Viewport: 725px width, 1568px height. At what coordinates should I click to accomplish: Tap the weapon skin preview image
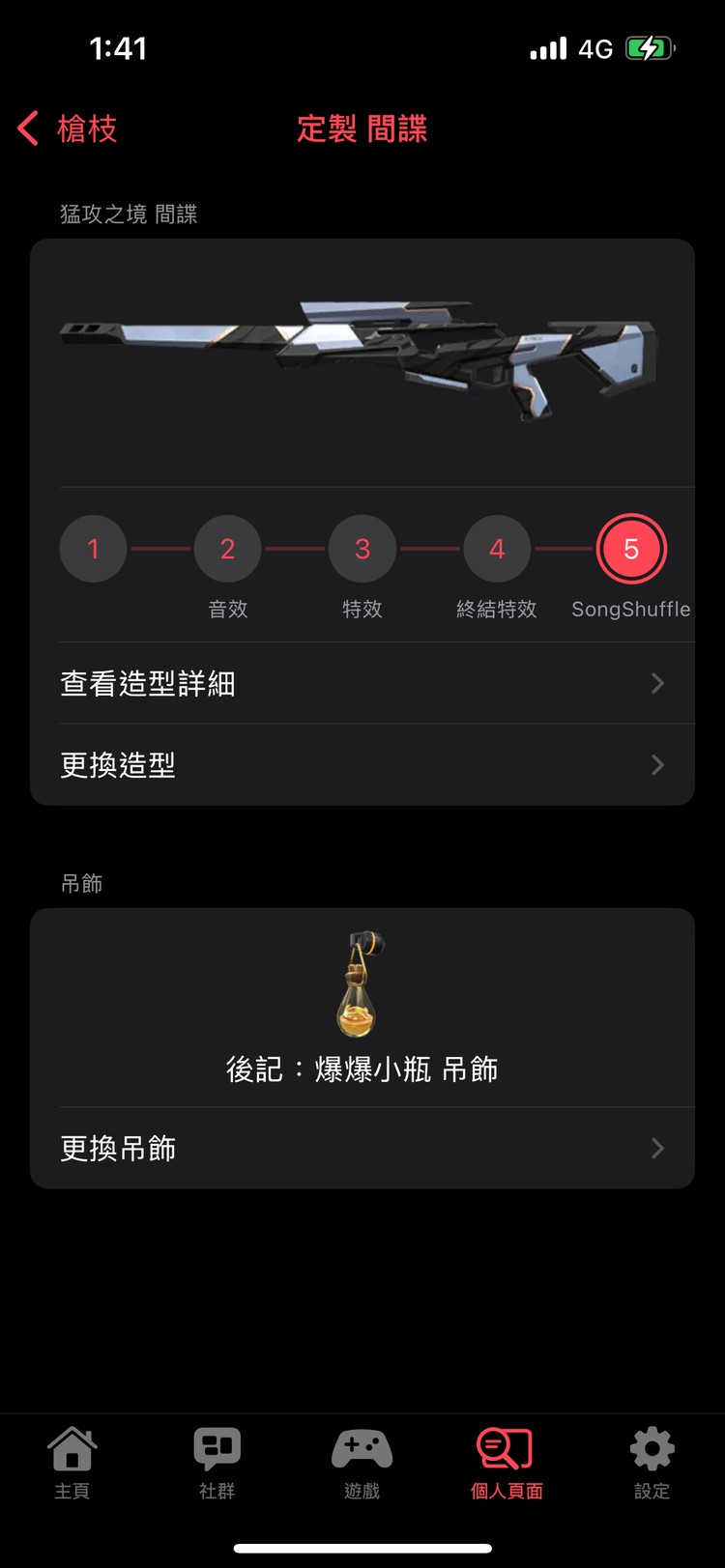362,357
